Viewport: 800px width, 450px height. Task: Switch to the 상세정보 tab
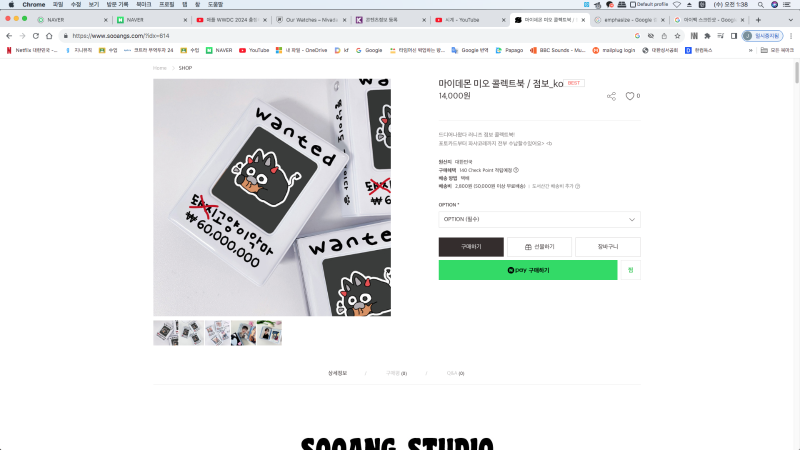[337, 372]
